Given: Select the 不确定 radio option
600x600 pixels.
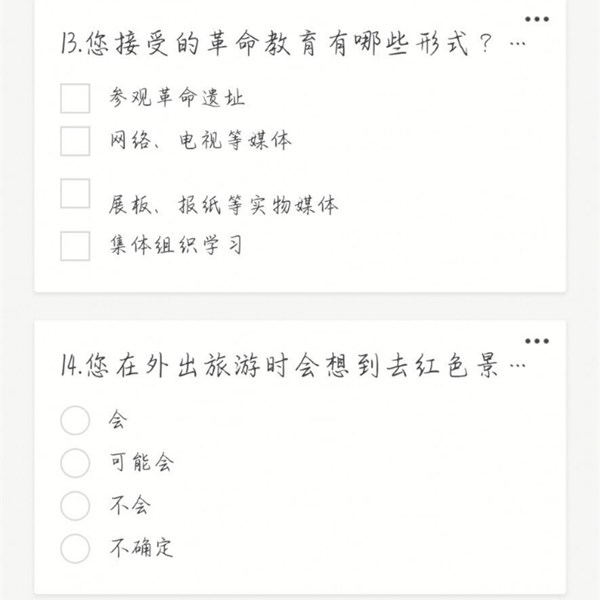Looking at the screenshot, I should [75, 548].
